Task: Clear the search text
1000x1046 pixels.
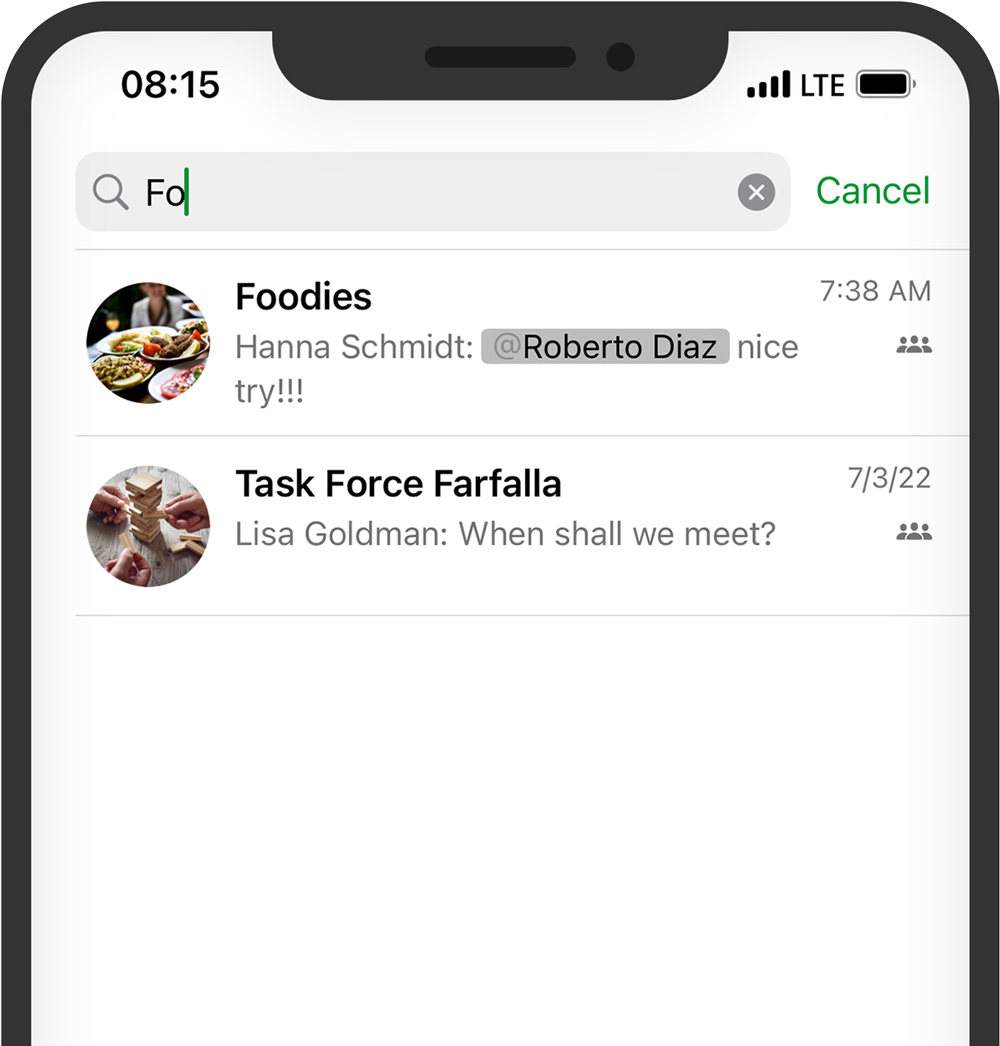Action: coord(756,192)
